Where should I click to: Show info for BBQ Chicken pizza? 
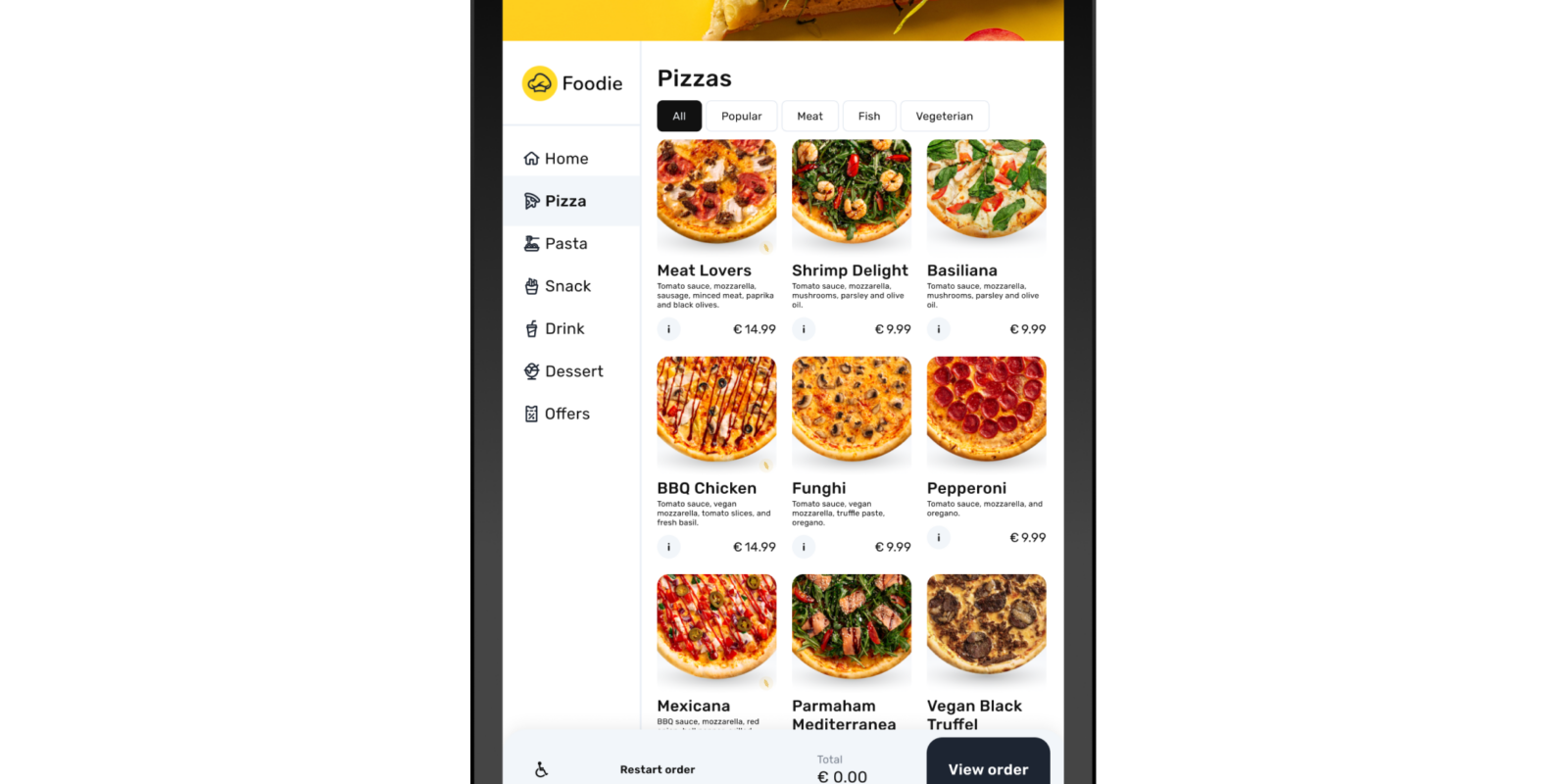pos(668,547)
